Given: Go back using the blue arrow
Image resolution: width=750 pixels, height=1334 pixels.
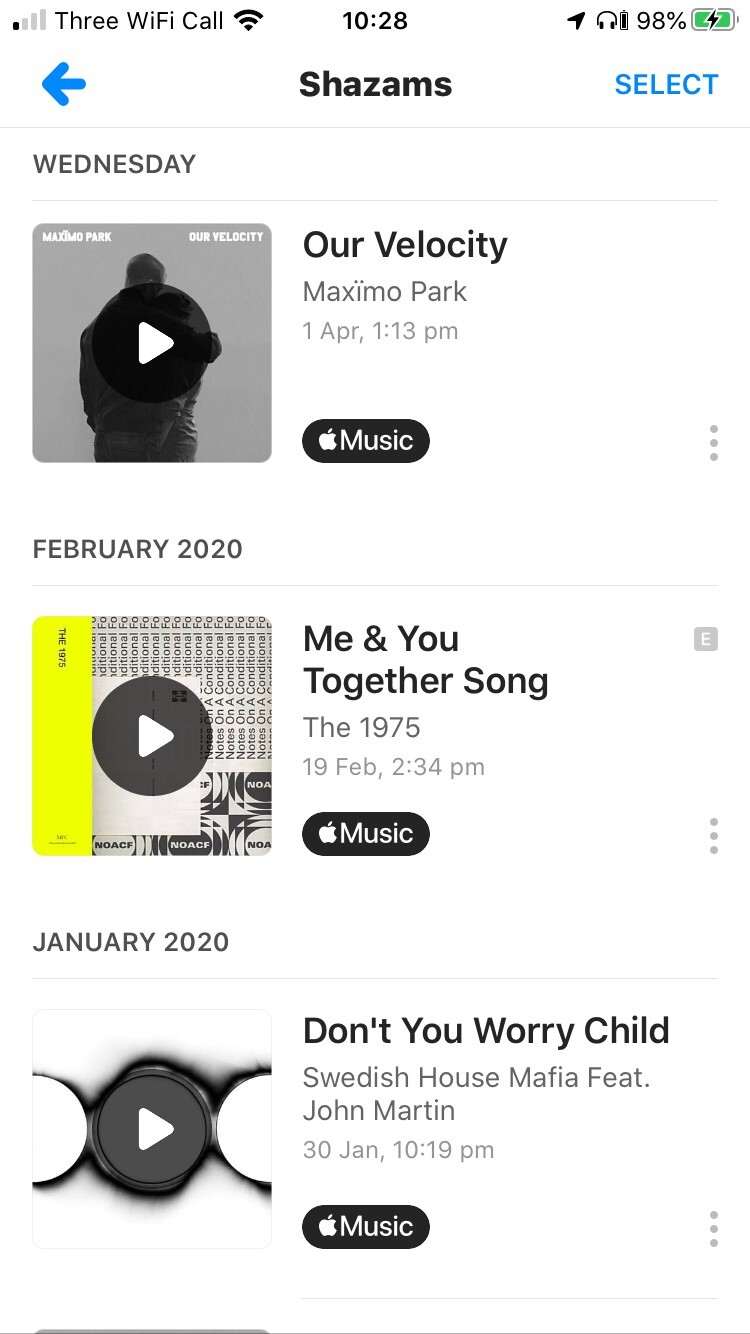Looking at the screenshot, I should [x=64, y=85].
